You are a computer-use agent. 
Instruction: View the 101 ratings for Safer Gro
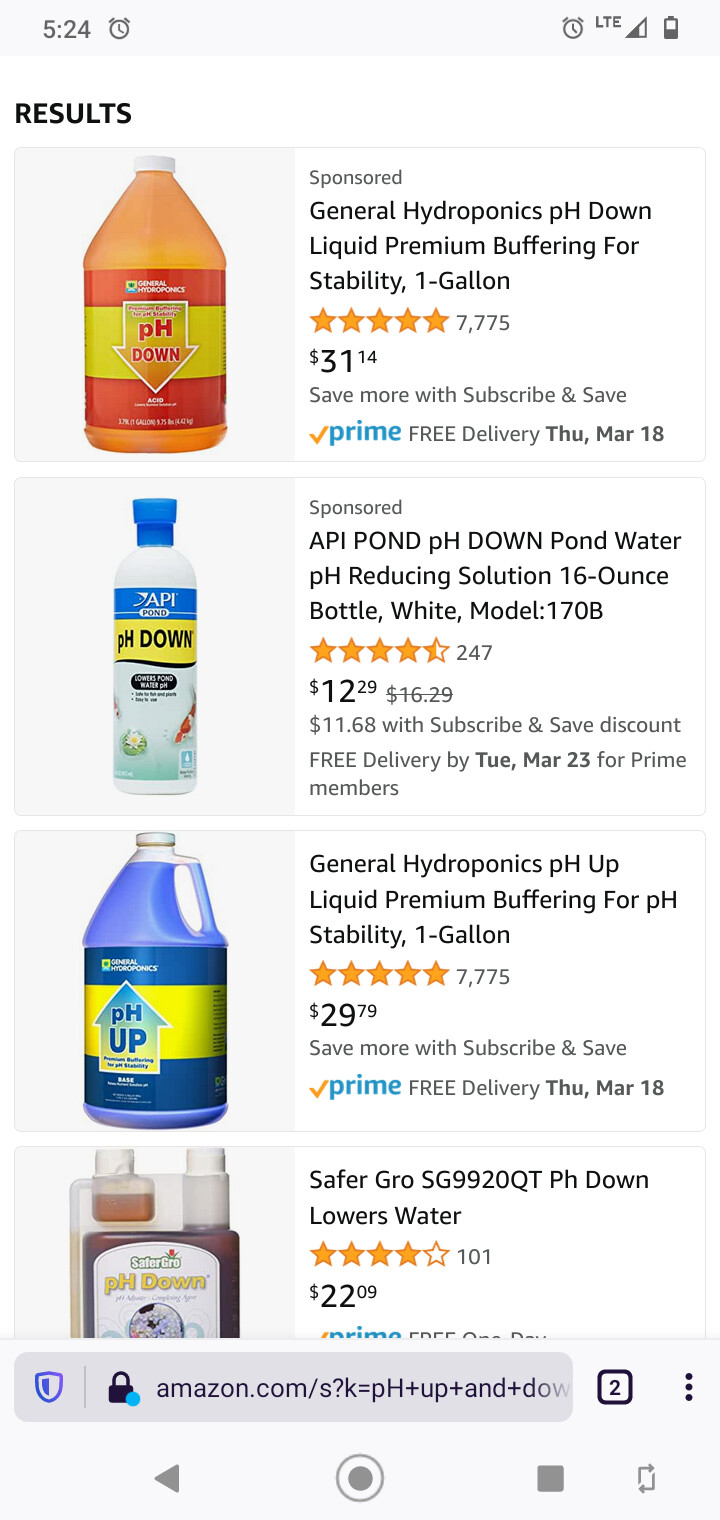(x=474, y=1256)
